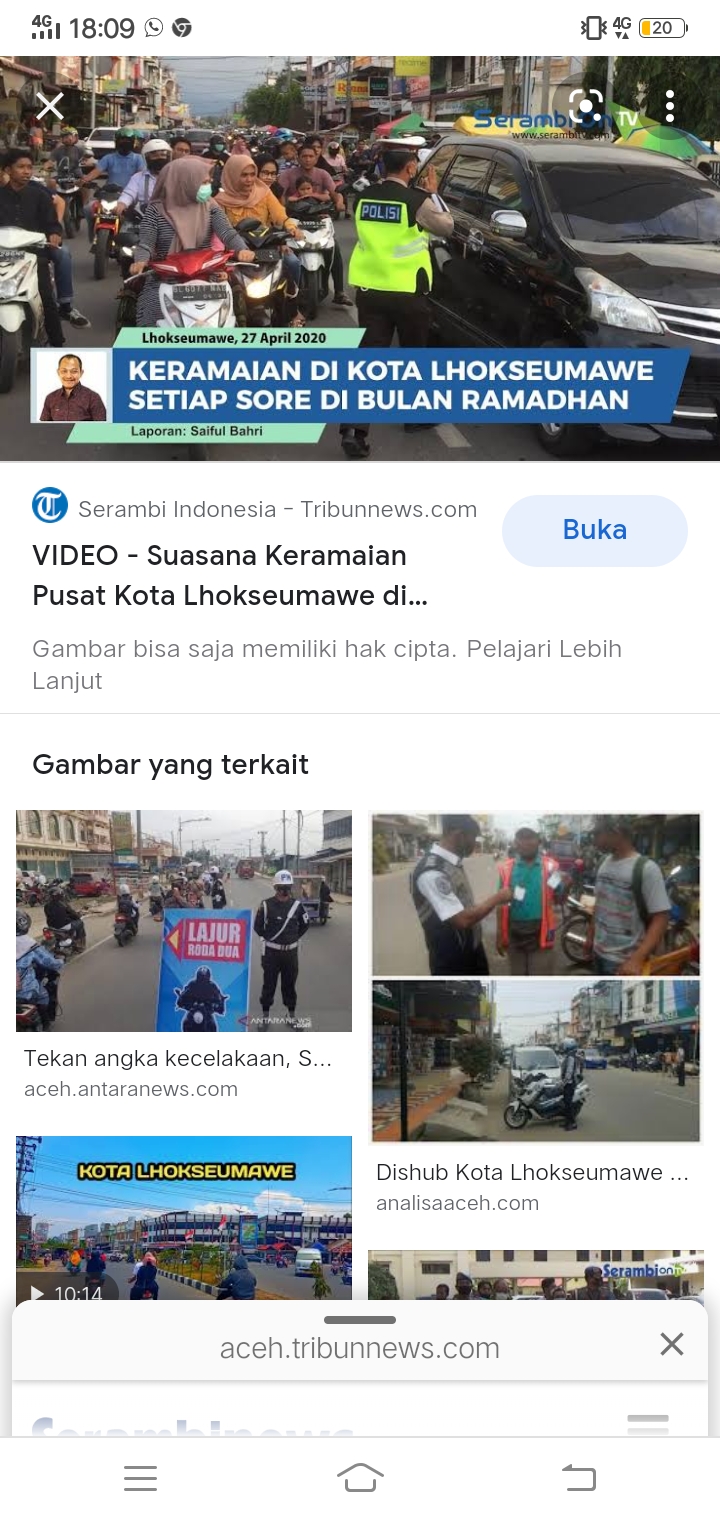The width and height of the screenshot is (720, 1520).
Task: Open the main Lhokseumawe Ramadhan news image
Action: point(360,260)
